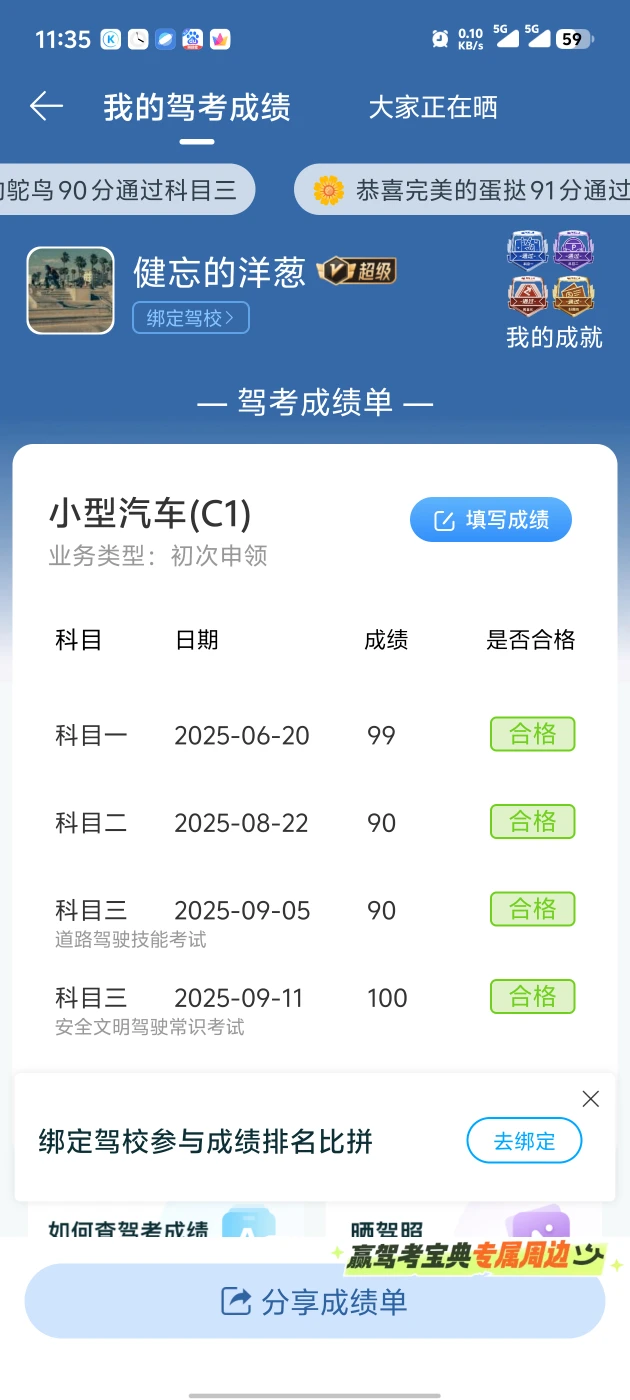Open 我的成就 achievement badges
This screenshot has width=630, height=1400.
point(553,290)
